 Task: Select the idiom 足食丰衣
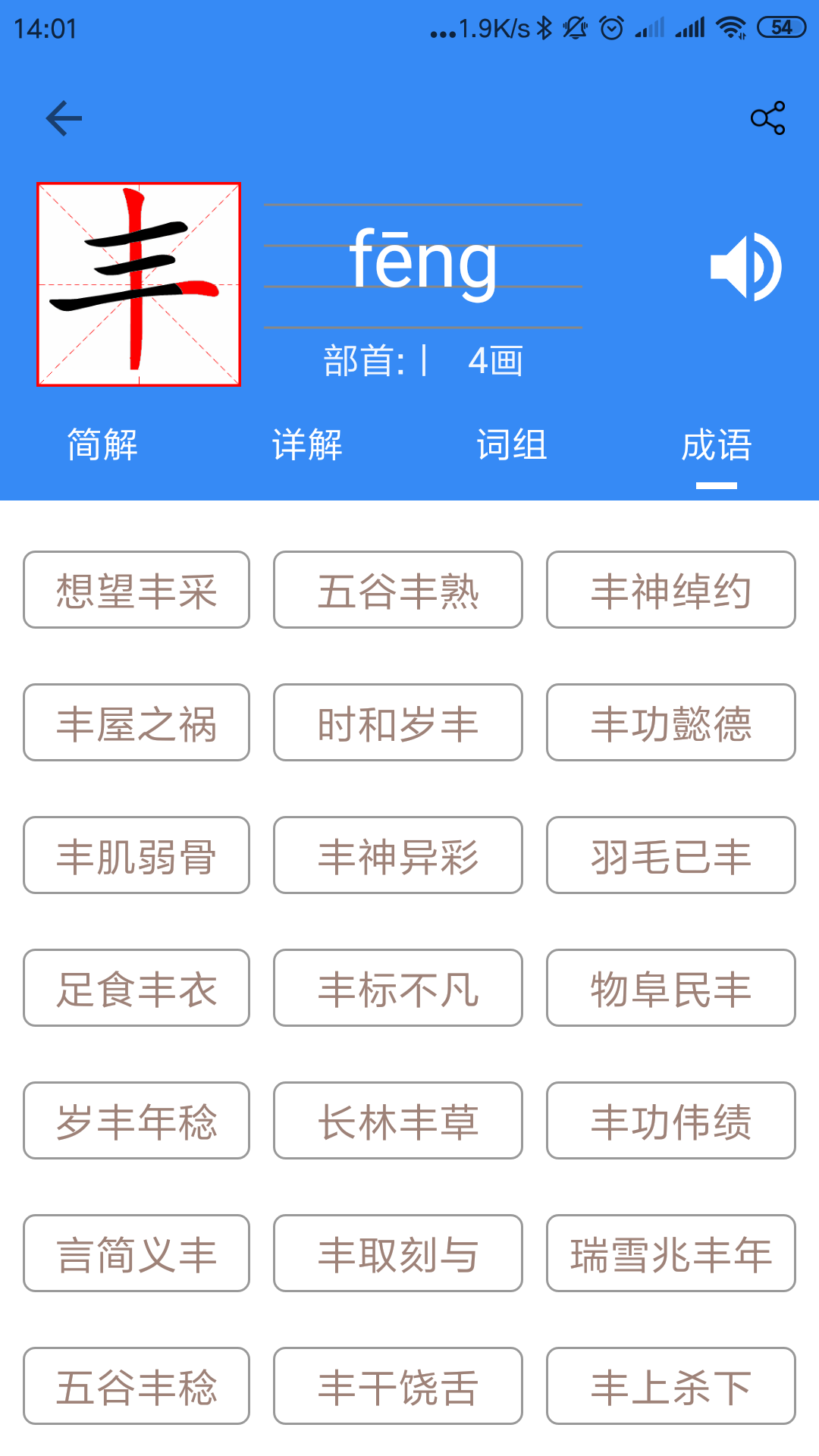click(136, 988)
